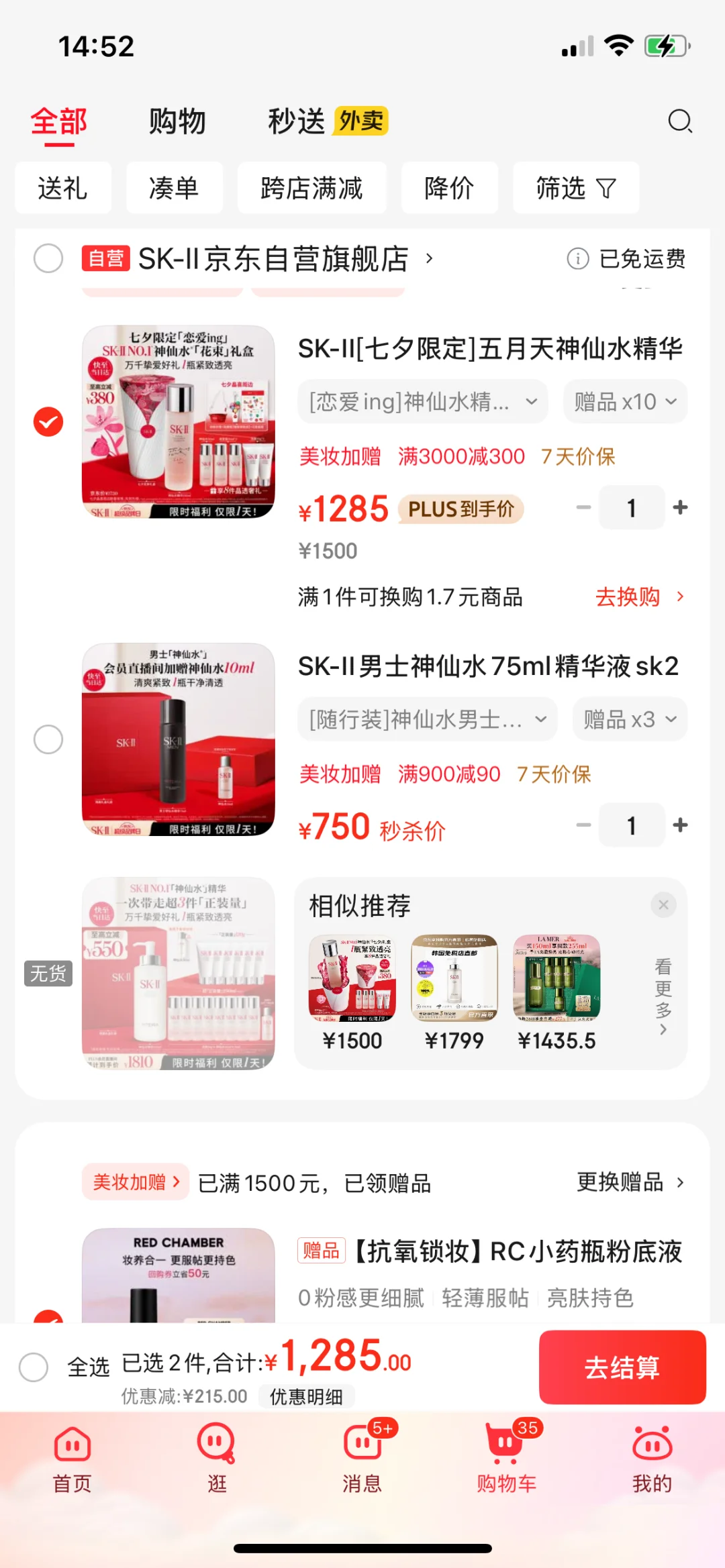Open 去换购 exchange purchase link

pos(628,596)
